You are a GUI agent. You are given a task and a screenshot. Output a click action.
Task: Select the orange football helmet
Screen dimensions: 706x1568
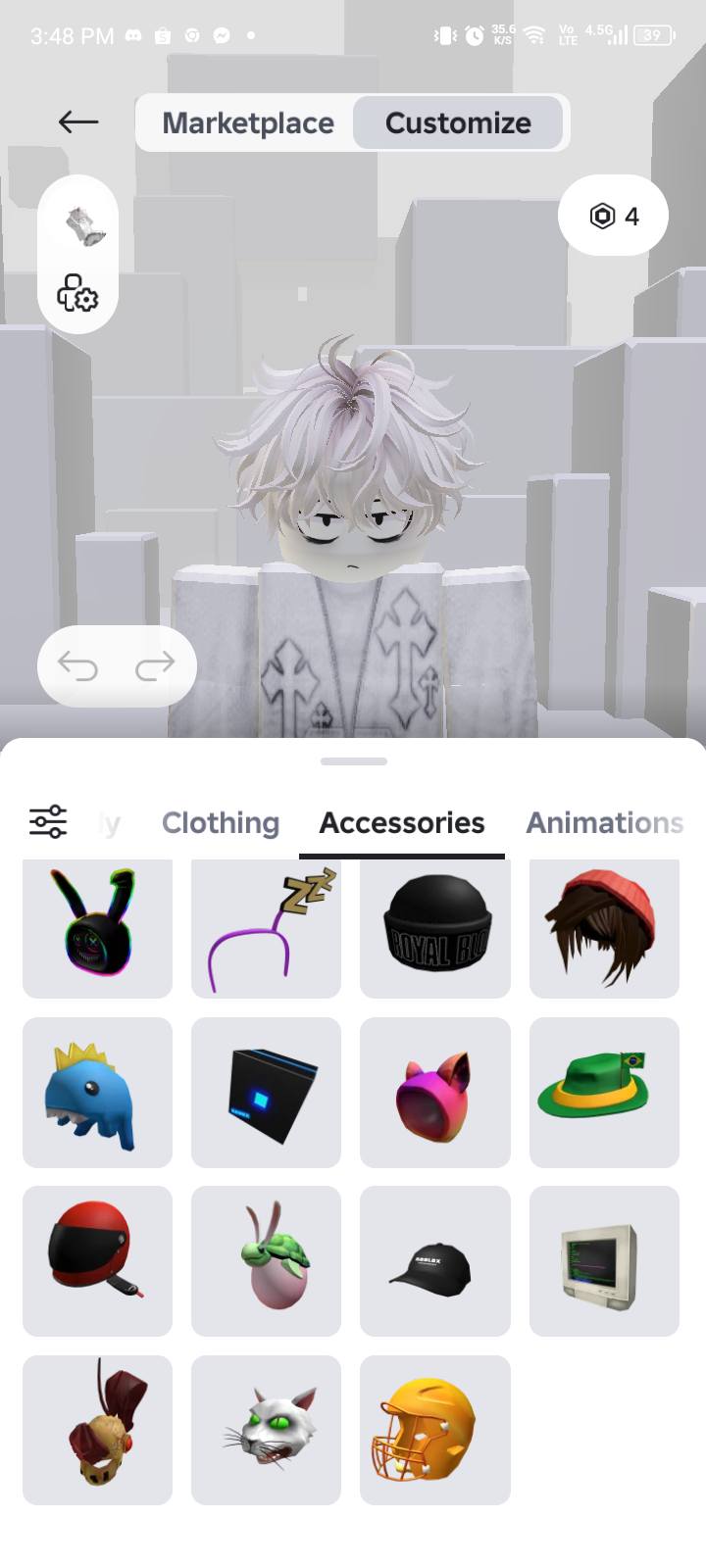434,1430
